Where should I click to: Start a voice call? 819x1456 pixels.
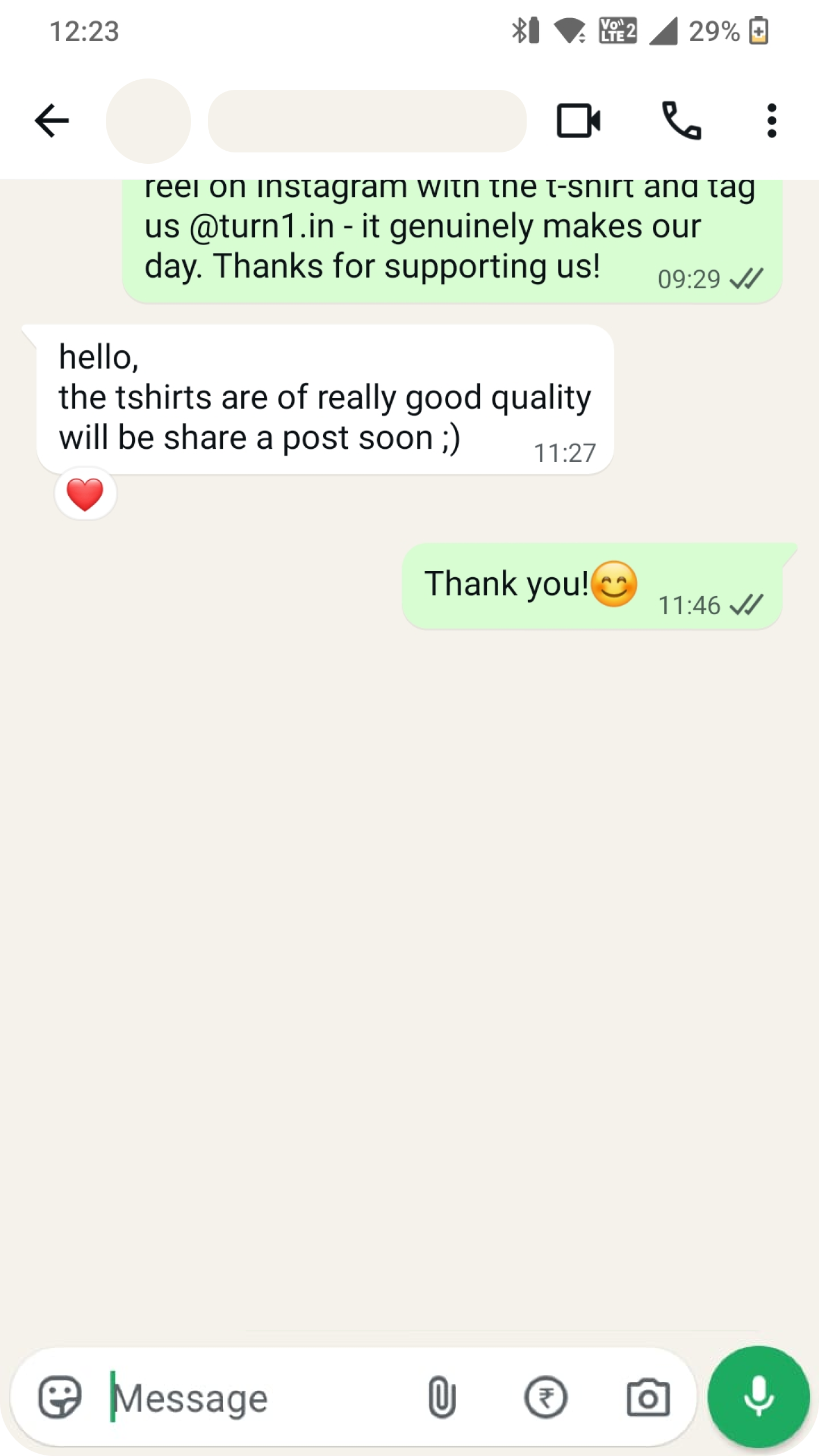[681, 121]
